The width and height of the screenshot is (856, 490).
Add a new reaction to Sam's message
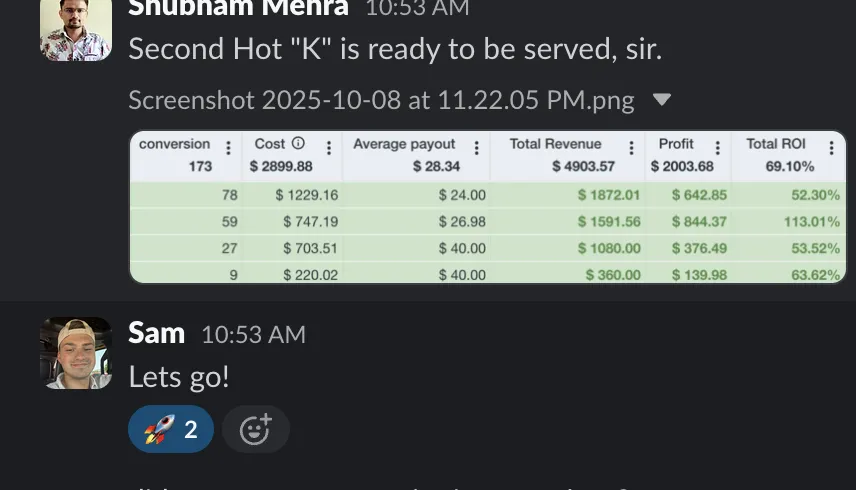[256, 430]
